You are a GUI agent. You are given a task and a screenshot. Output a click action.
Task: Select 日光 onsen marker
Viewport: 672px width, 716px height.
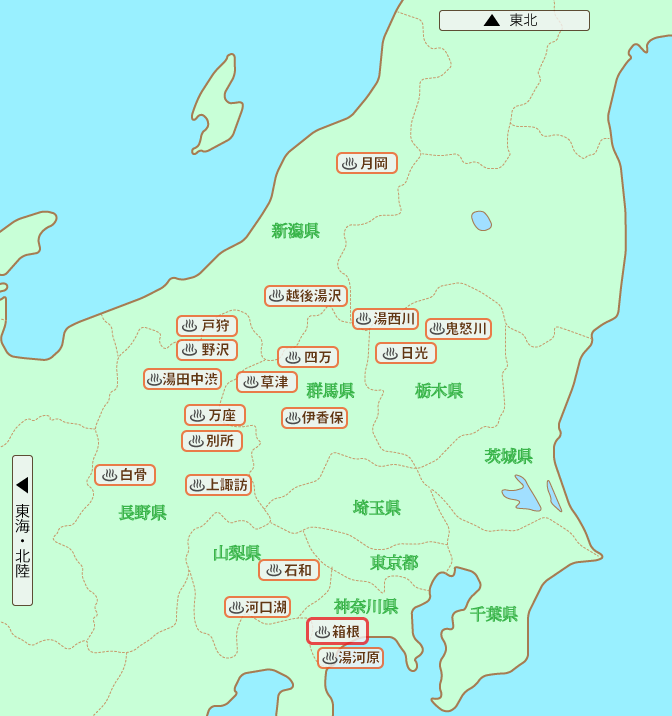click(406, 353)
